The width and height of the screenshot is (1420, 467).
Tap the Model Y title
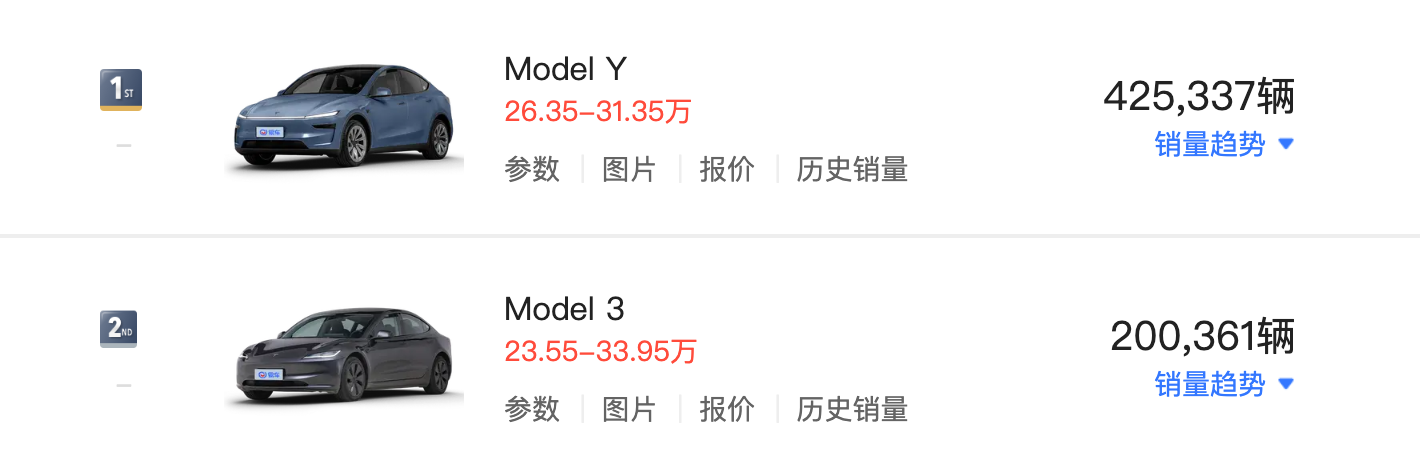(565, 69)
